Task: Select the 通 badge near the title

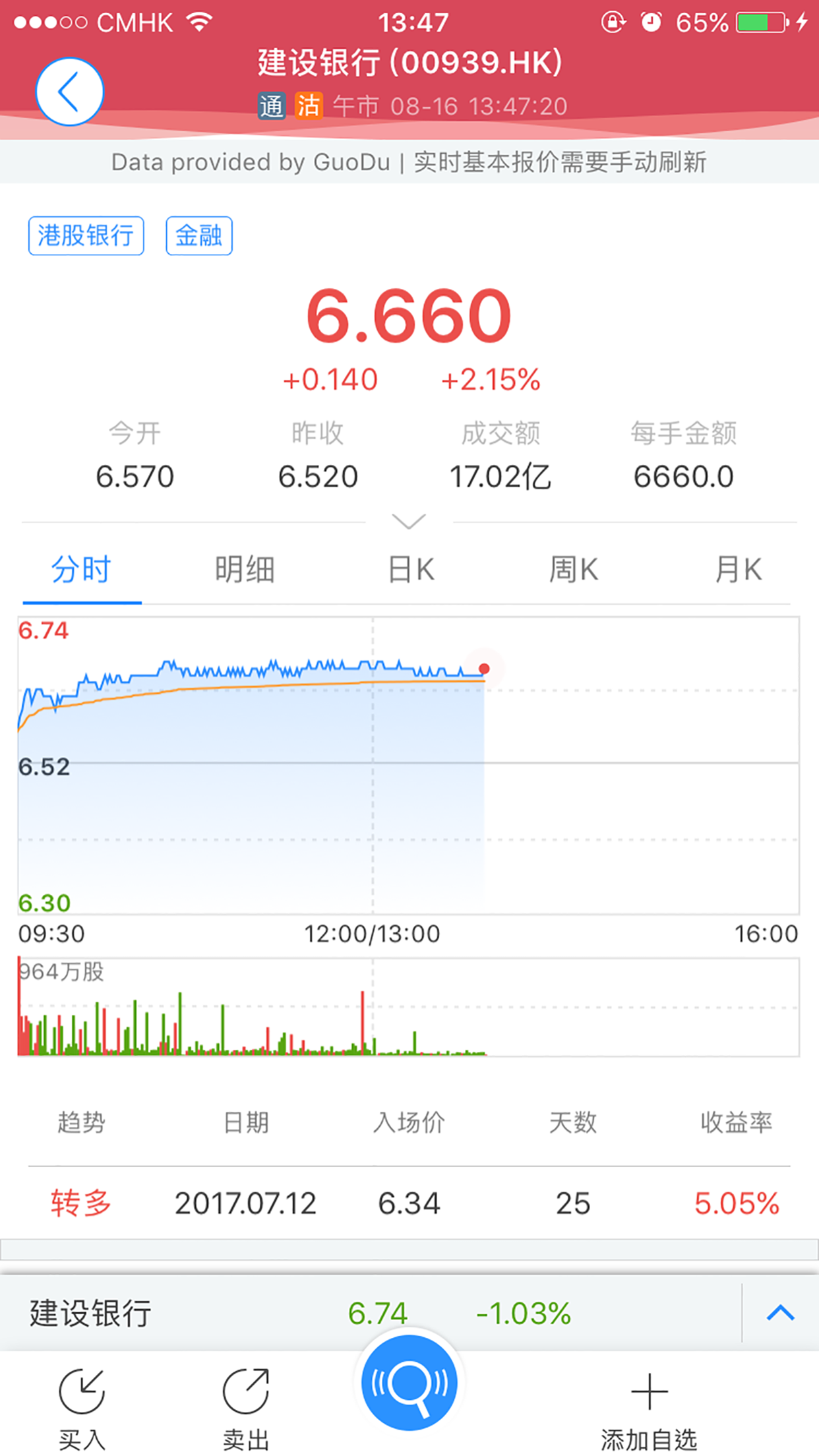Action: pos(272,106)
